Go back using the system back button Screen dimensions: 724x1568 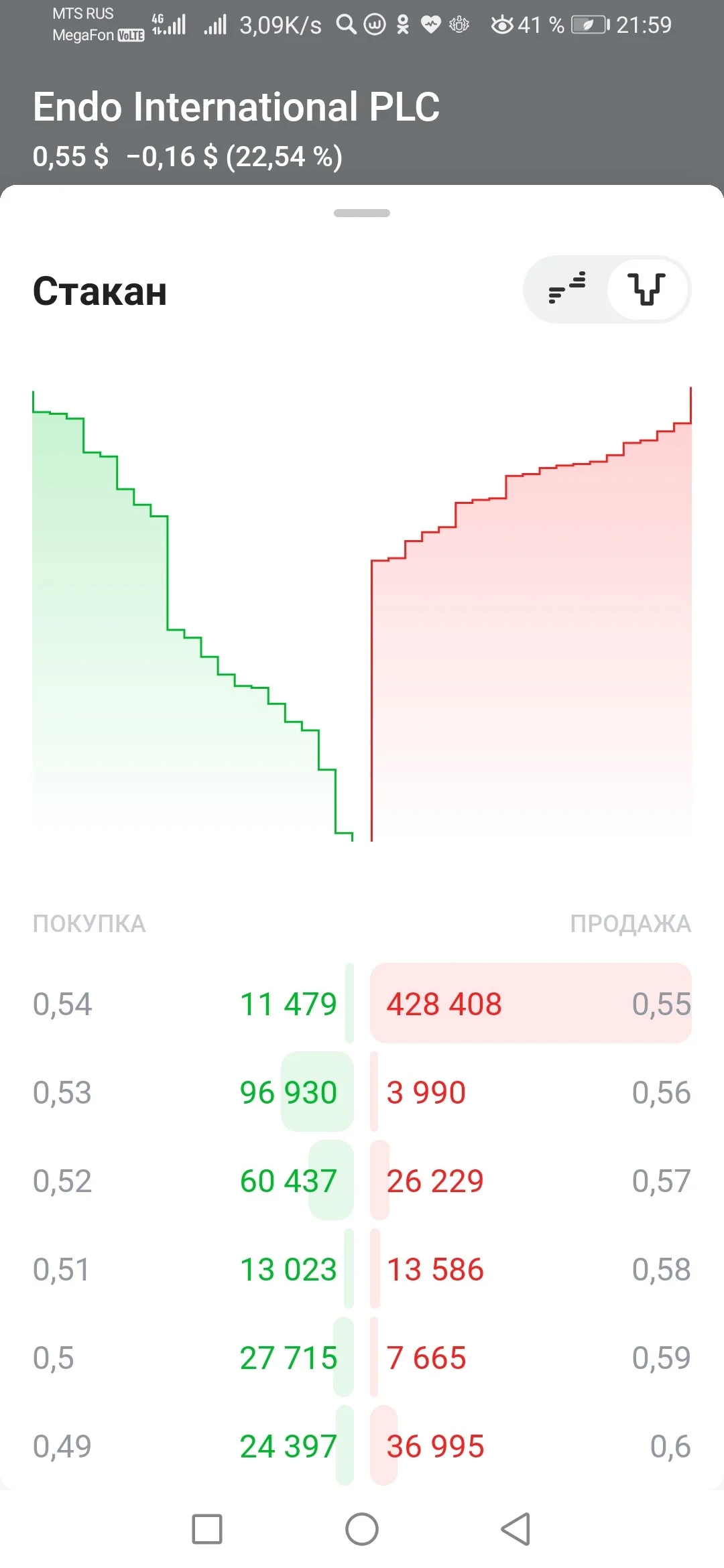(x=516, y=1529)
